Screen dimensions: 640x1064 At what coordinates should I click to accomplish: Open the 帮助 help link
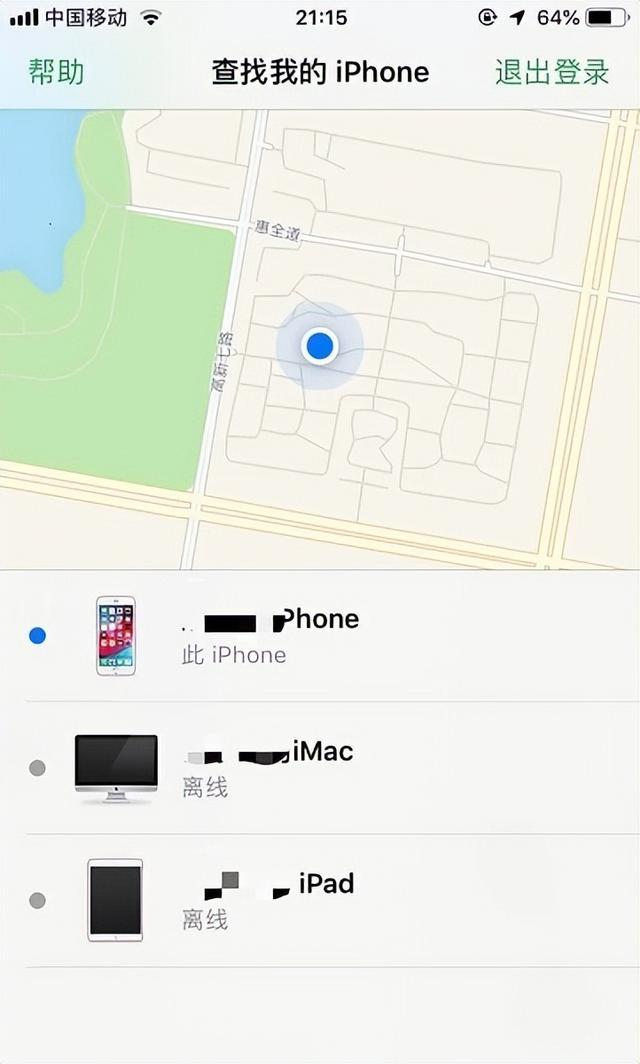pos(56,72)
